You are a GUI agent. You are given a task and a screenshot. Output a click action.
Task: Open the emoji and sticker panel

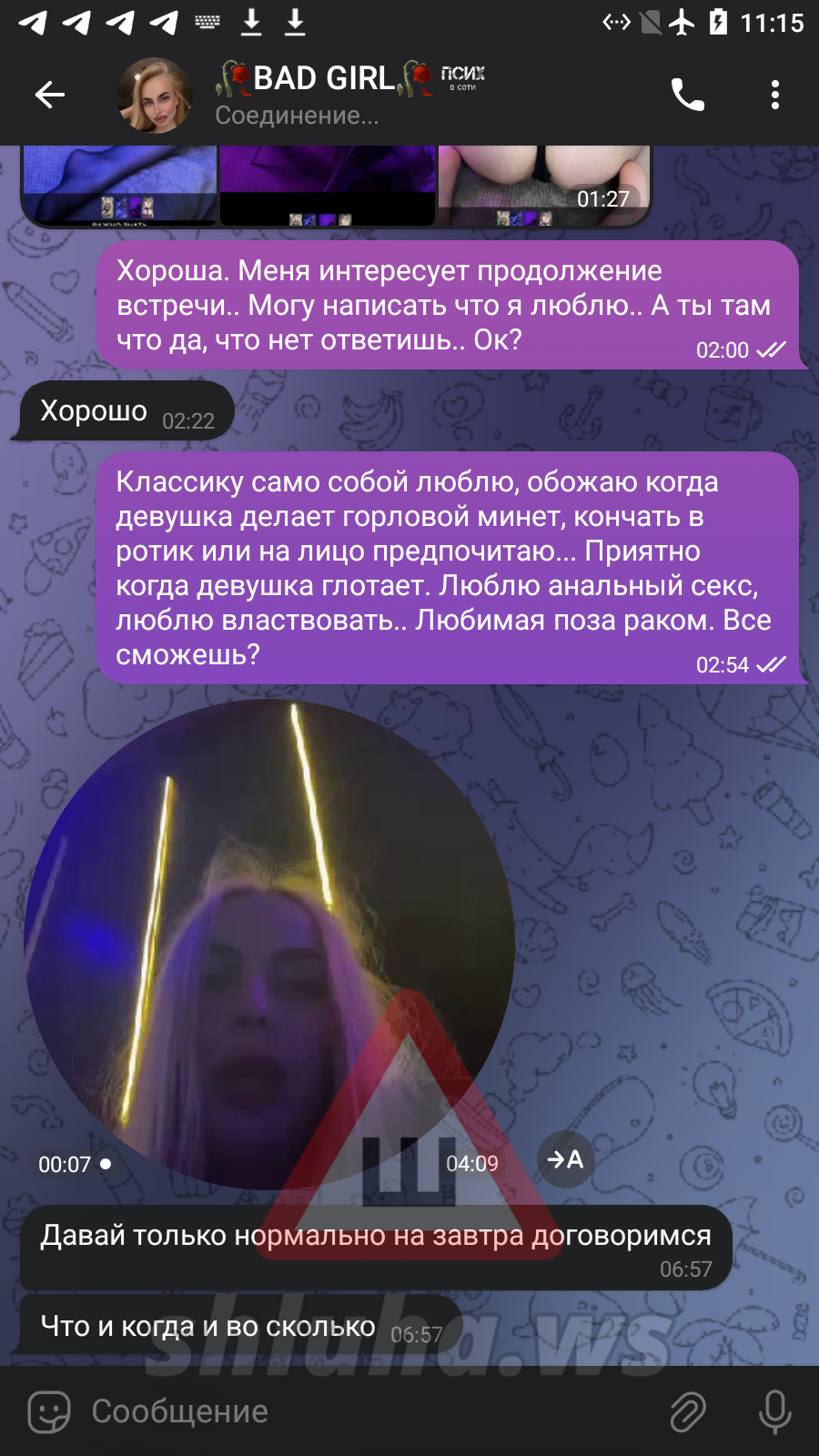(x=49, y=1411)
